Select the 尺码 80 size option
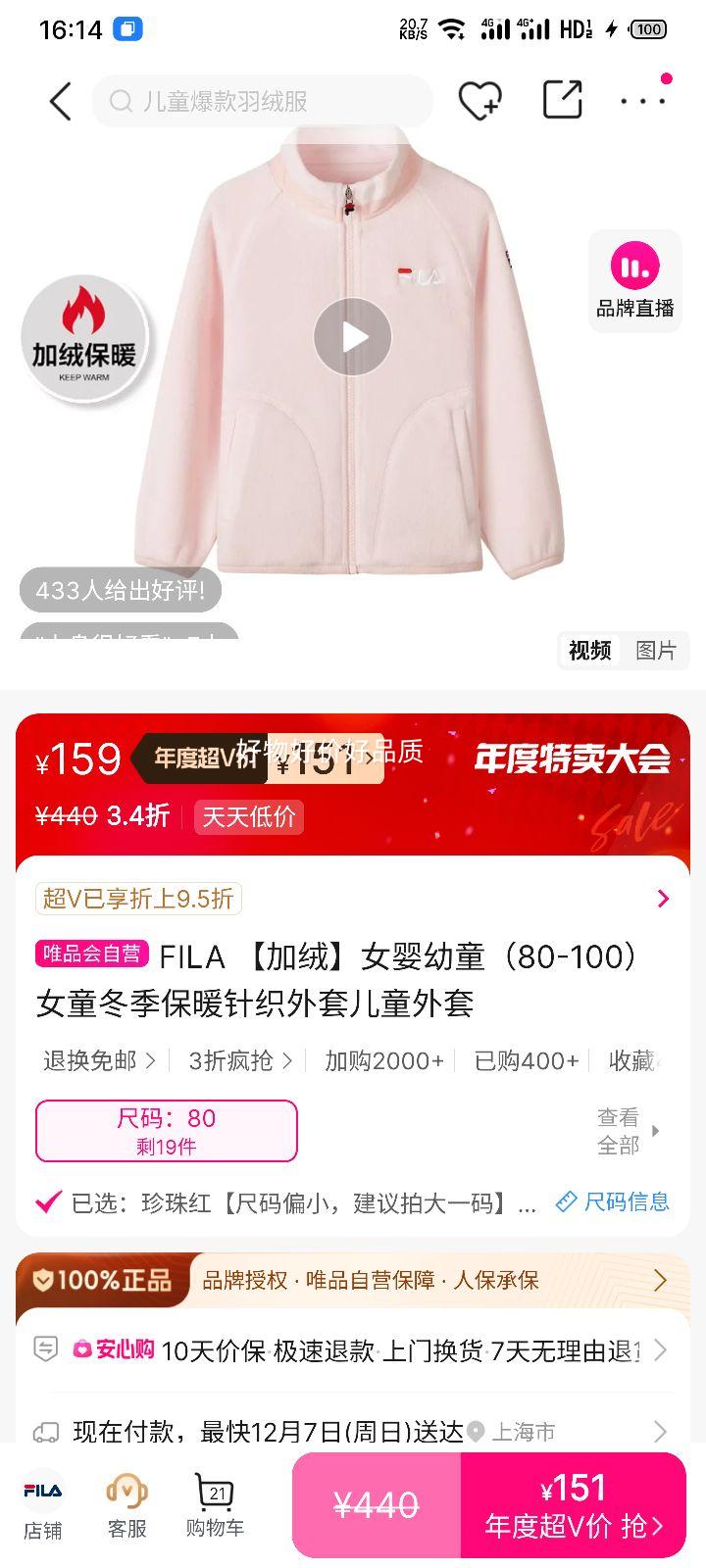This screenshot has height=1568, width=706. point(168,1130)
